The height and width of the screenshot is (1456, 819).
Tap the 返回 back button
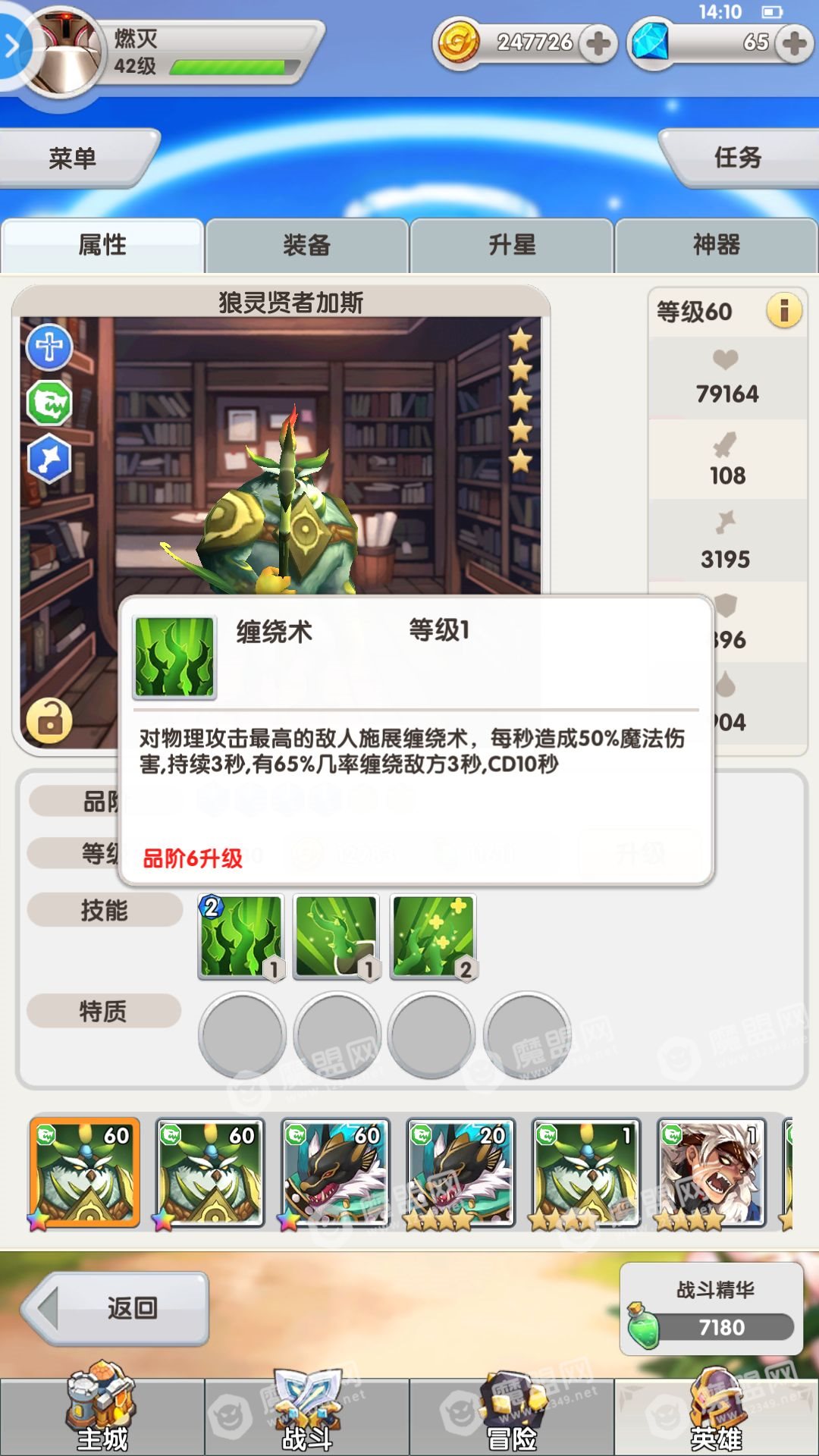pyautogui.click(x=115, y=1308)
